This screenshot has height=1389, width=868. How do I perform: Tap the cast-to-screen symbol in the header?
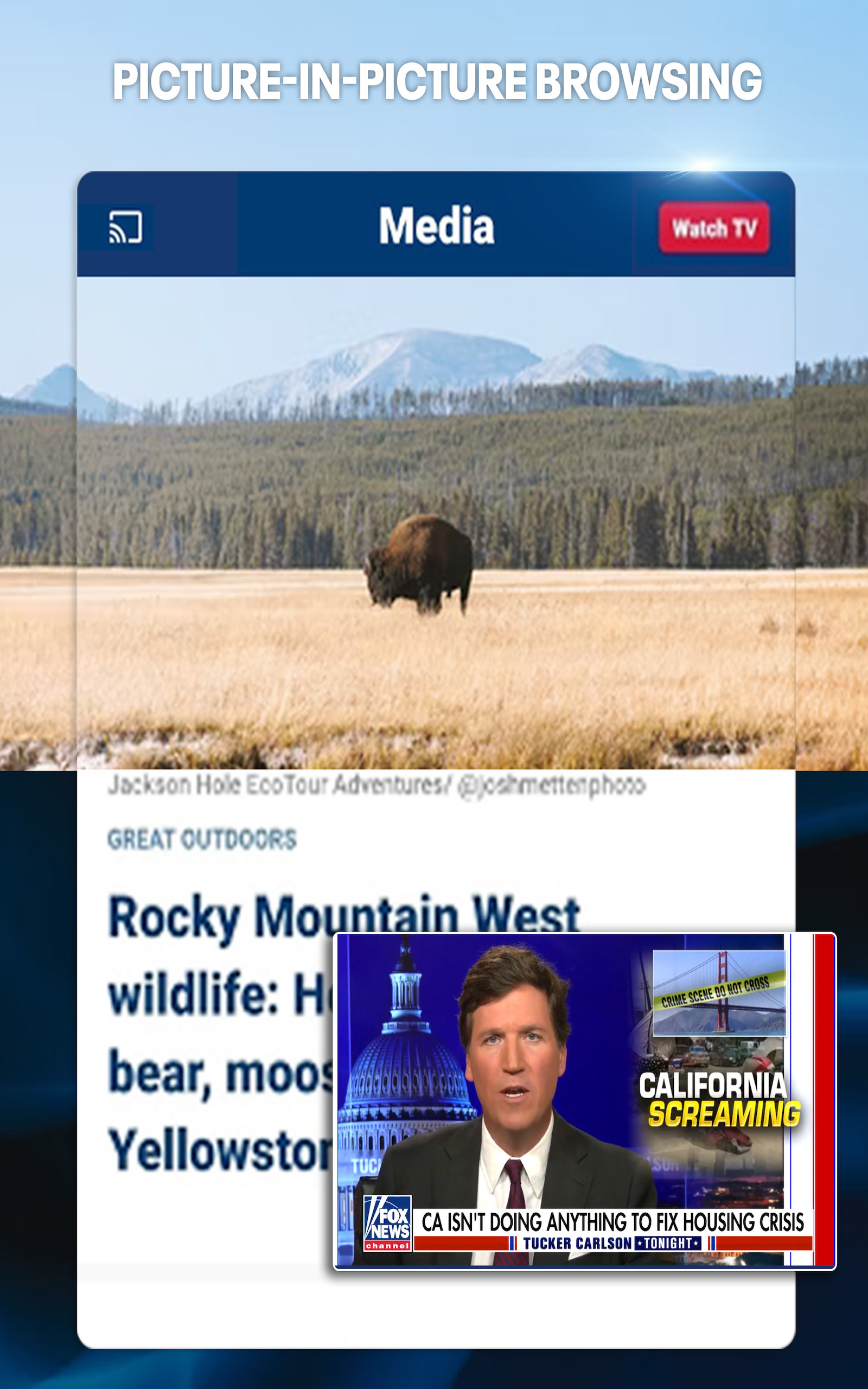pos(126,227)
